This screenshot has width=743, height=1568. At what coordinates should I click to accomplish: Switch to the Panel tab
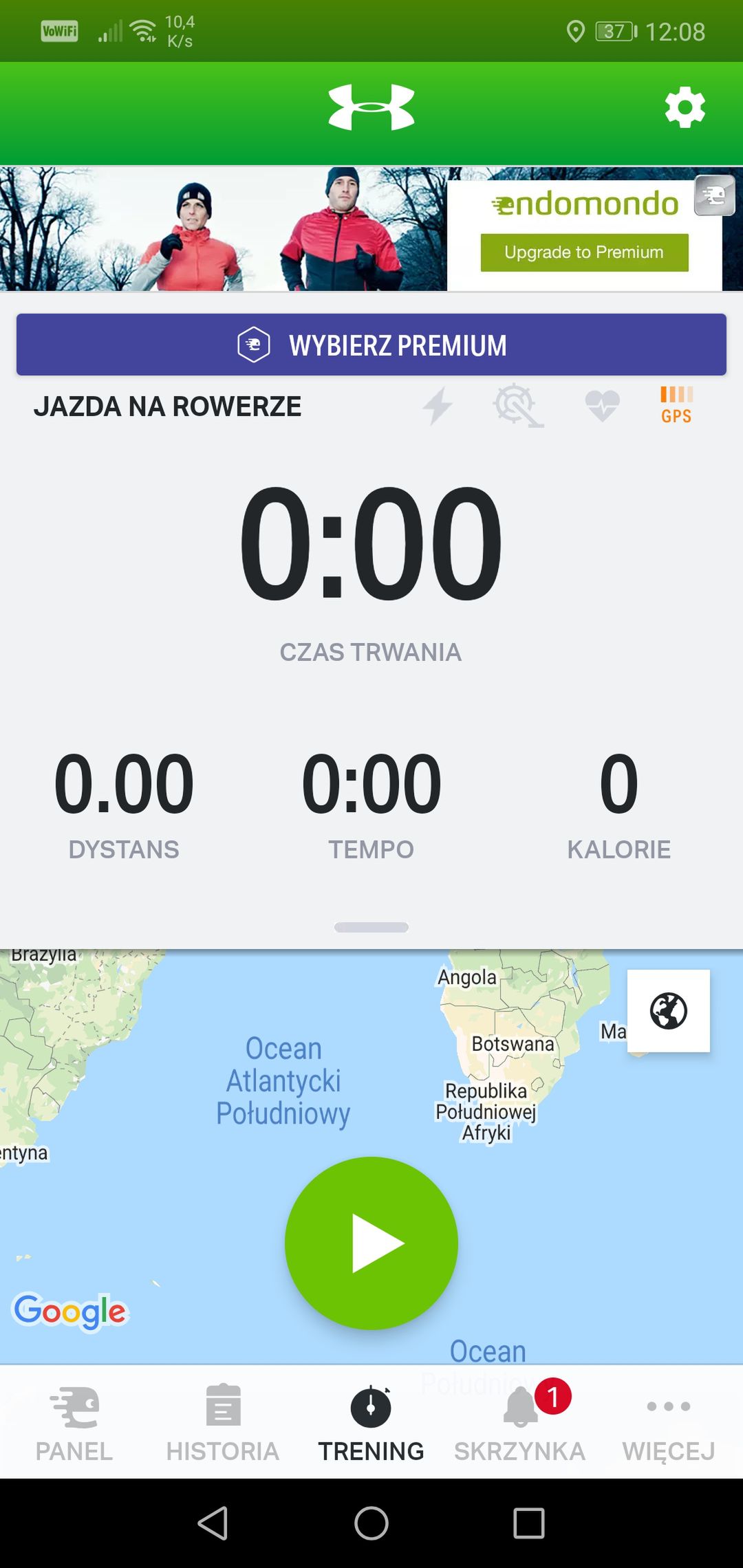[74, 1422]
